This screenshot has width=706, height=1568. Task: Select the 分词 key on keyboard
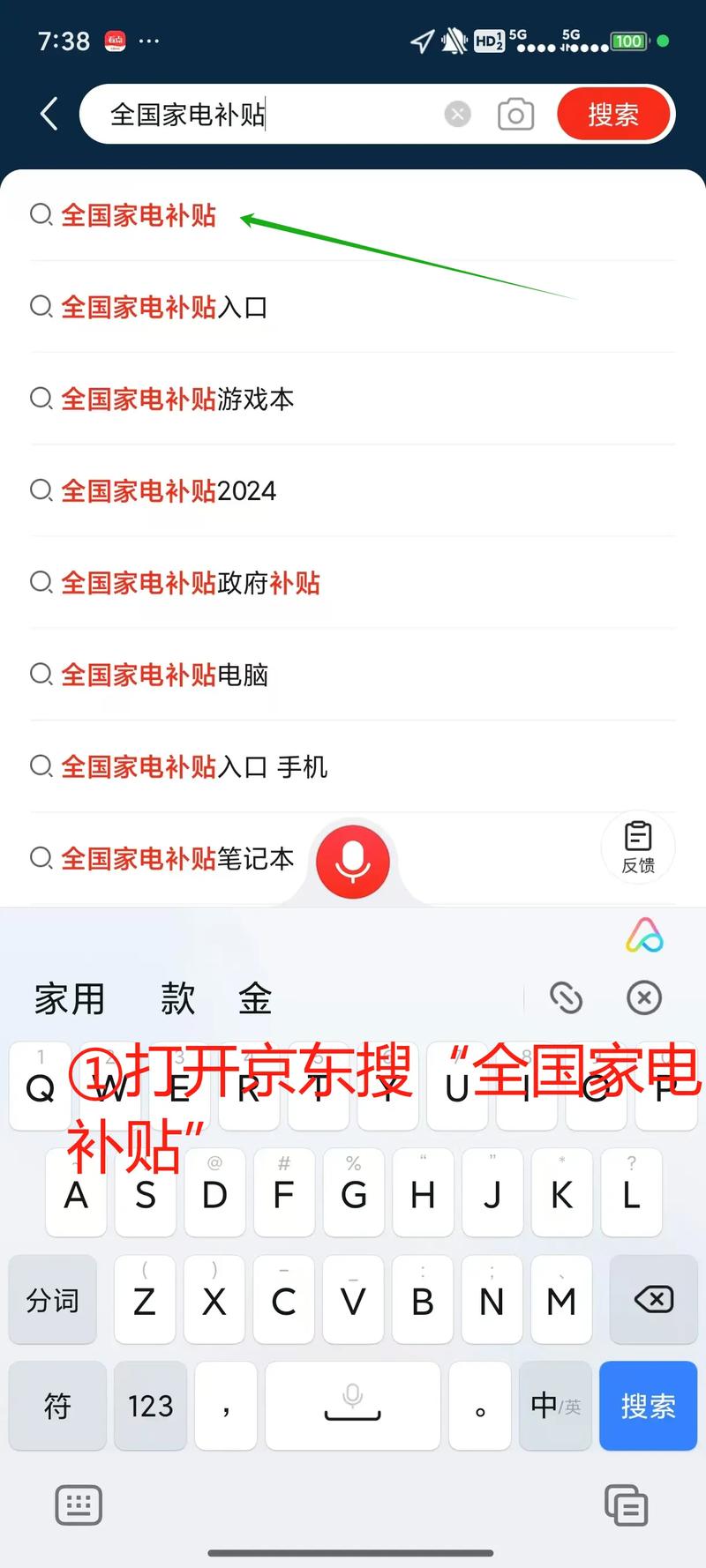53,1299
